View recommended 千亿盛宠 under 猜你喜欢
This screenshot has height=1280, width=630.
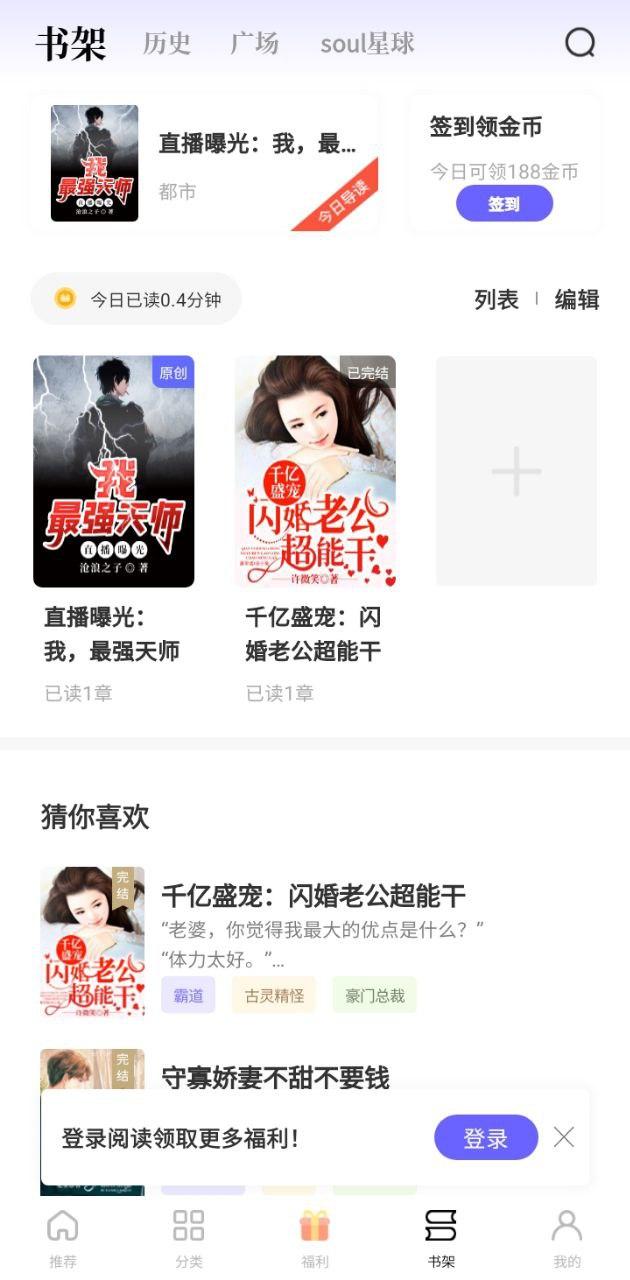[313, 894]
